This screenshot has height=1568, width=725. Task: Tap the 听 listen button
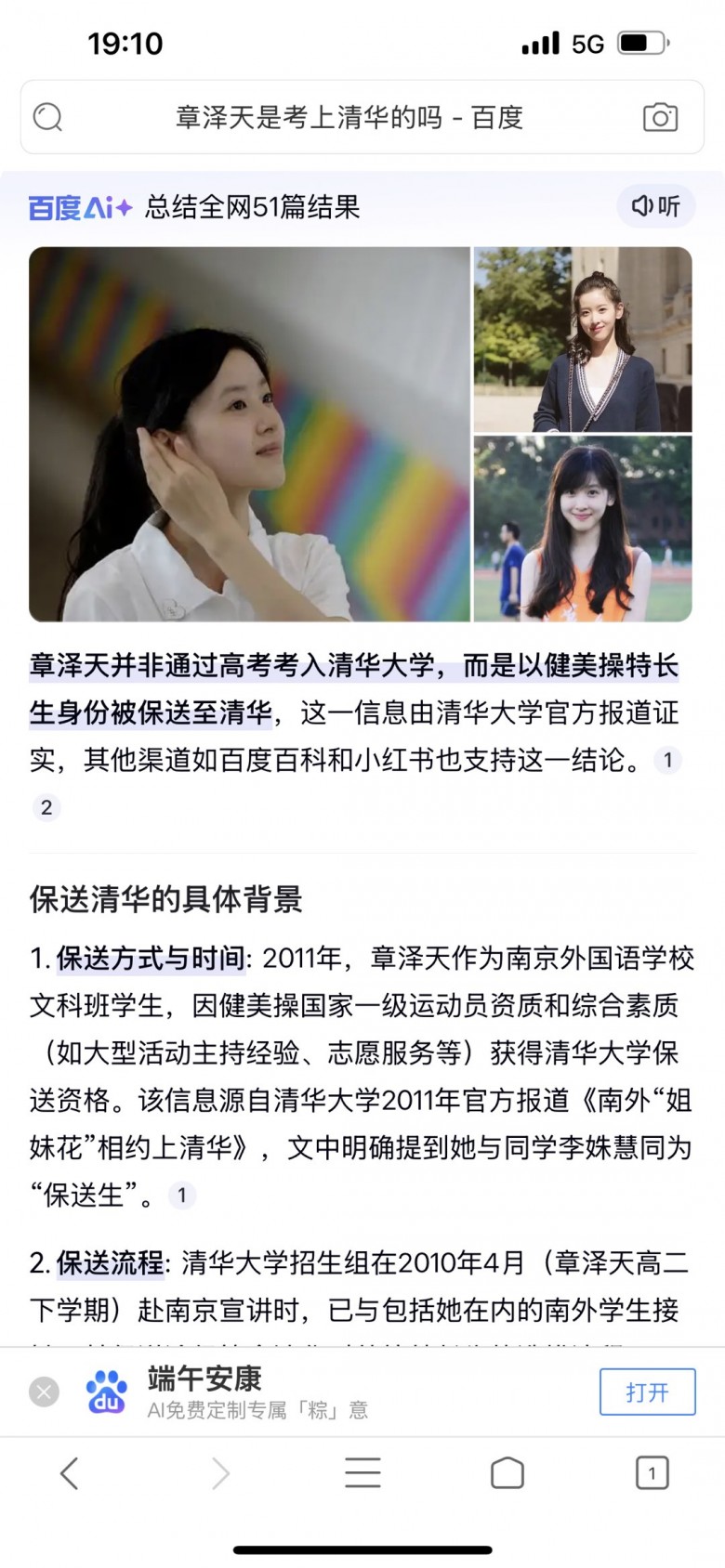(656, 206)
